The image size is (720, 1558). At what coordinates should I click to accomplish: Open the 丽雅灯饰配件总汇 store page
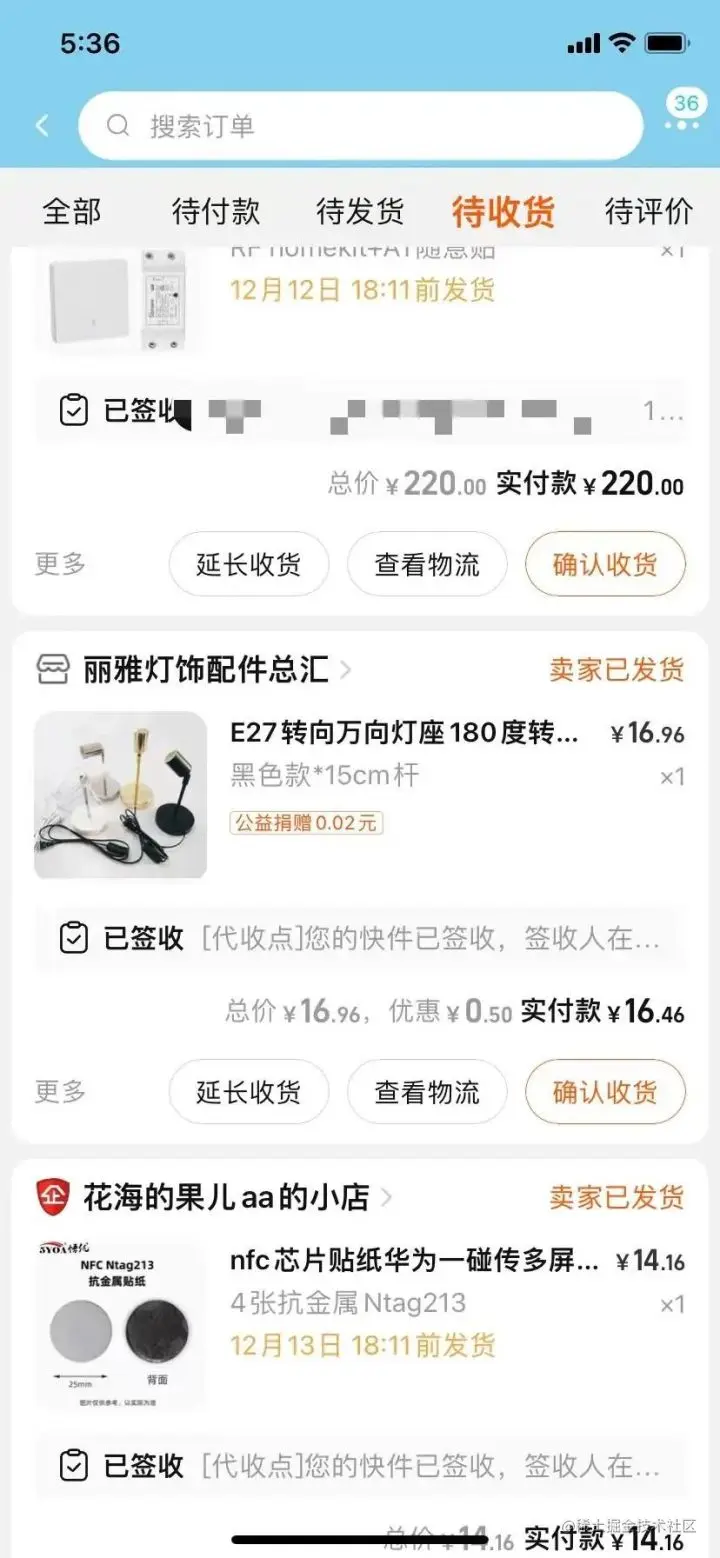coord(206,670)
